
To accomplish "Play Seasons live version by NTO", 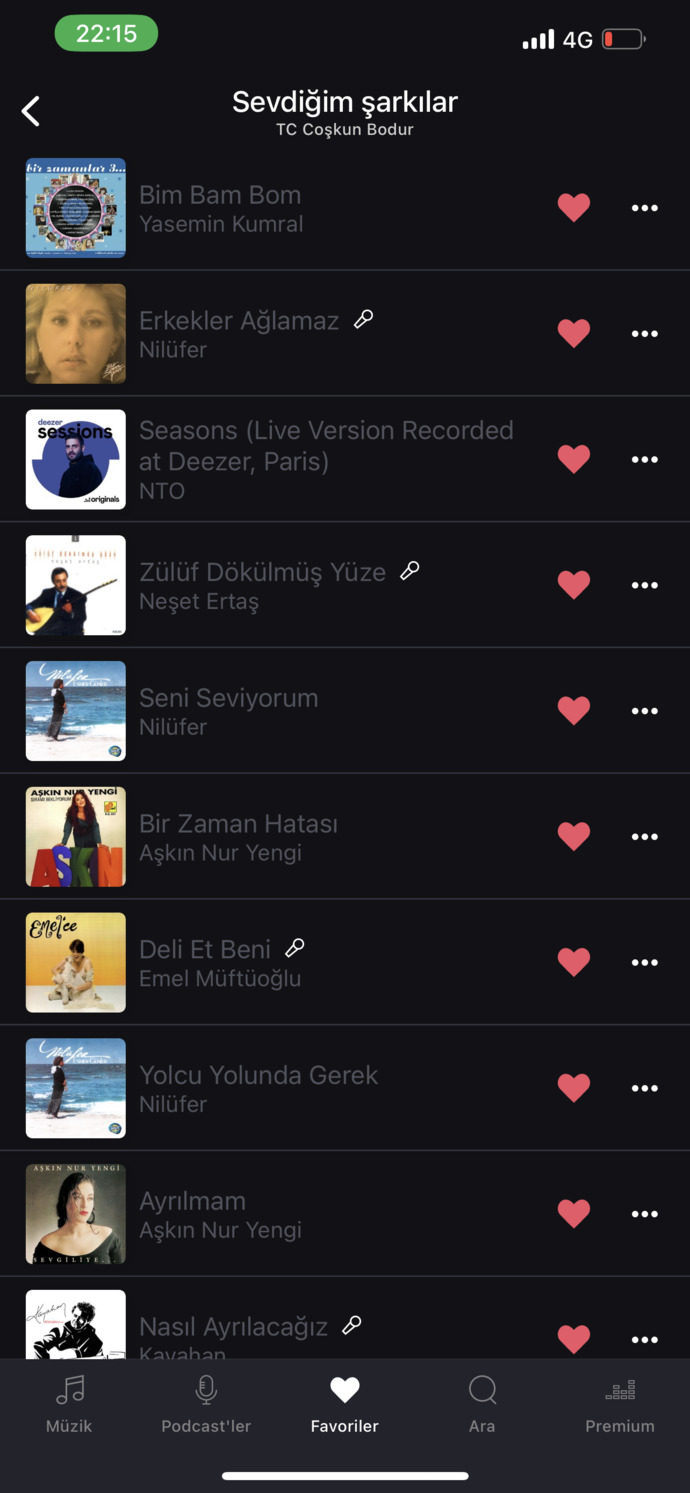I will coord(326,445).
